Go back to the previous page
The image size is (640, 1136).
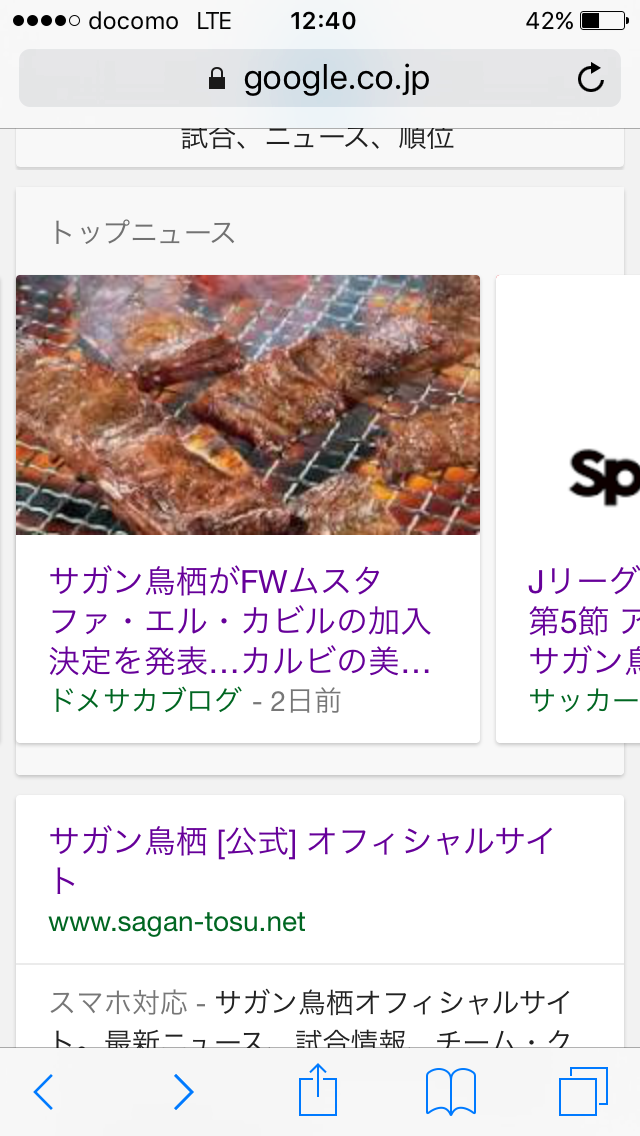(43, 1091)
